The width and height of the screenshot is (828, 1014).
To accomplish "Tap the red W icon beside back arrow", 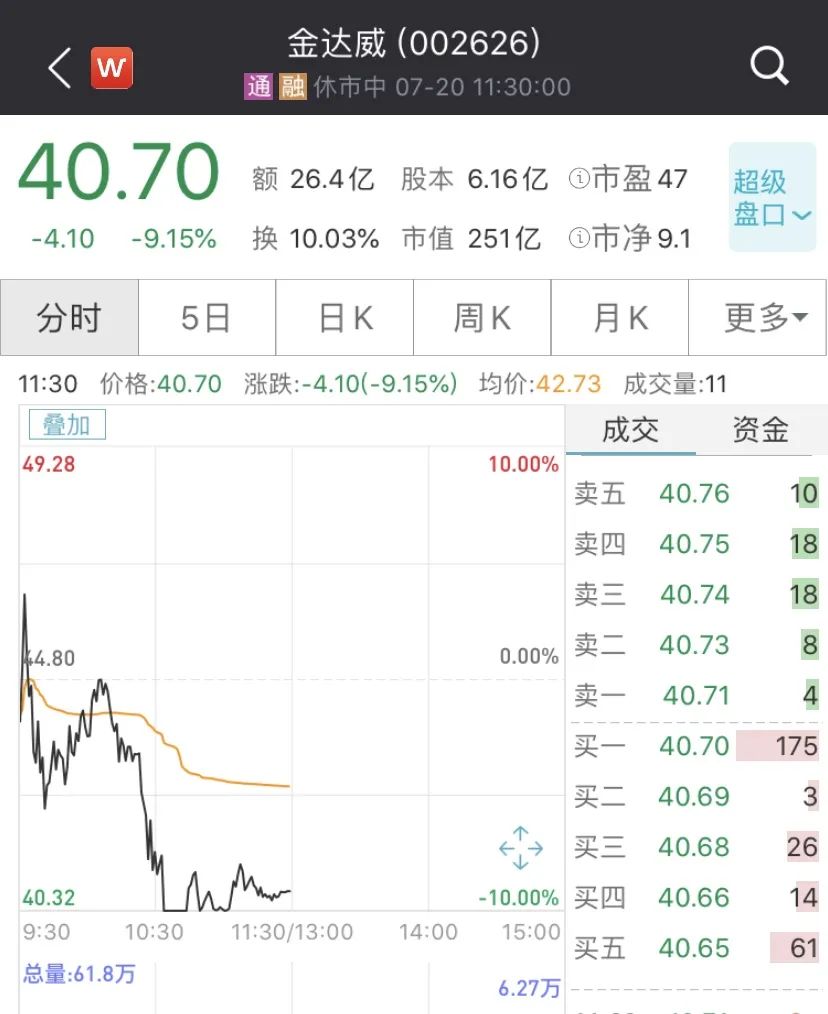I will coord(111,68).
